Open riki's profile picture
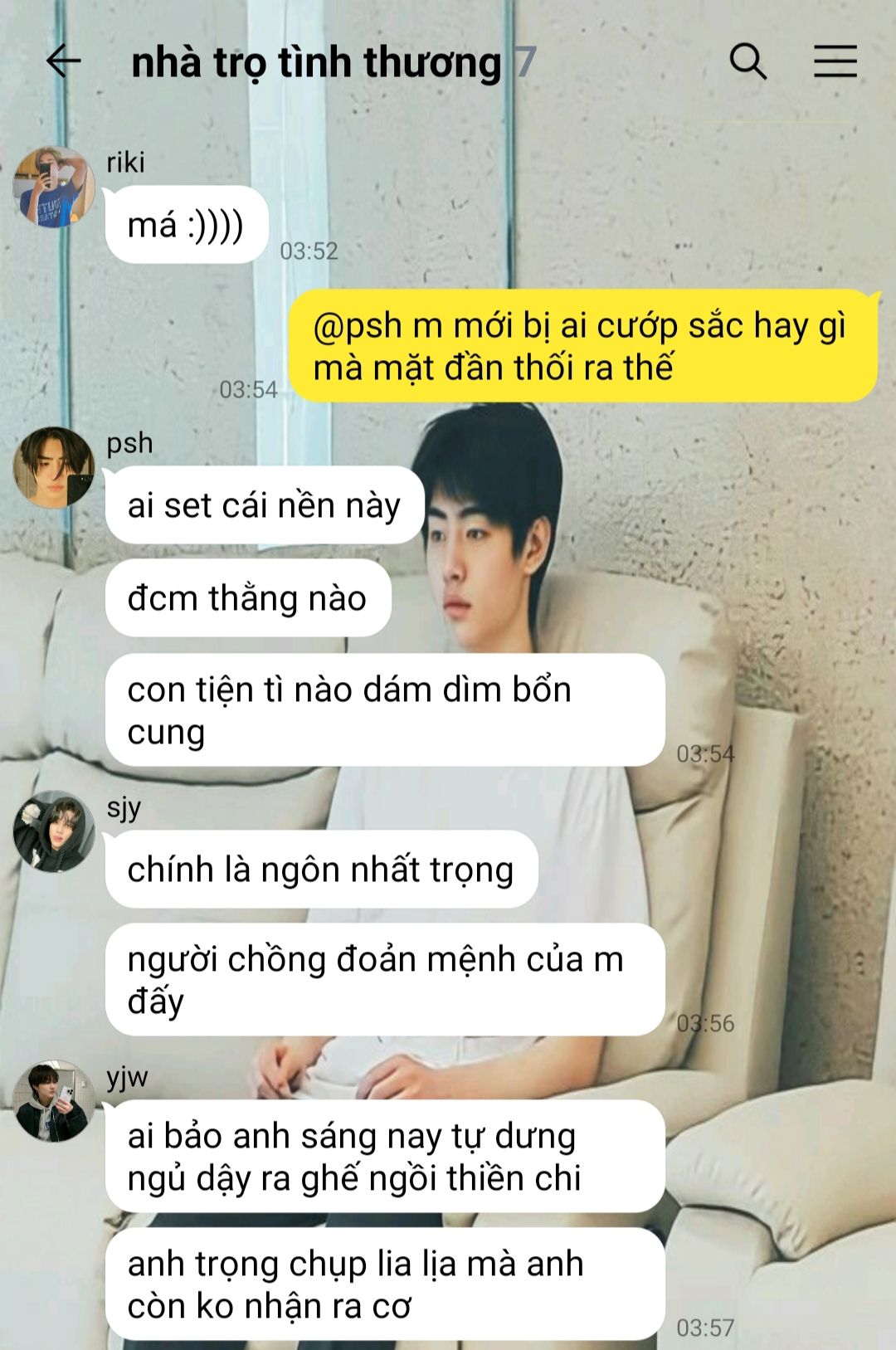The width and height of the screenshot is (896, 1350). pos(54,188)
